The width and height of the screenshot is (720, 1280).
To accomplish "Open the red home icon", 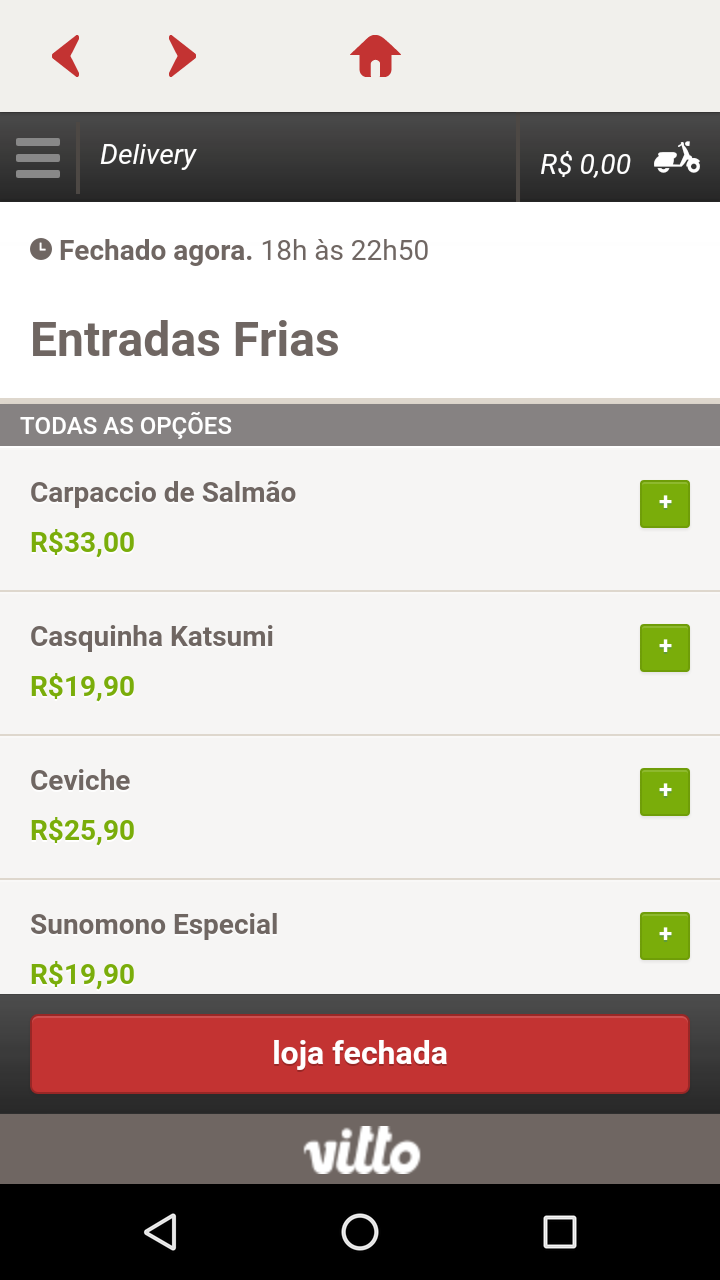I will coord(375,56).
